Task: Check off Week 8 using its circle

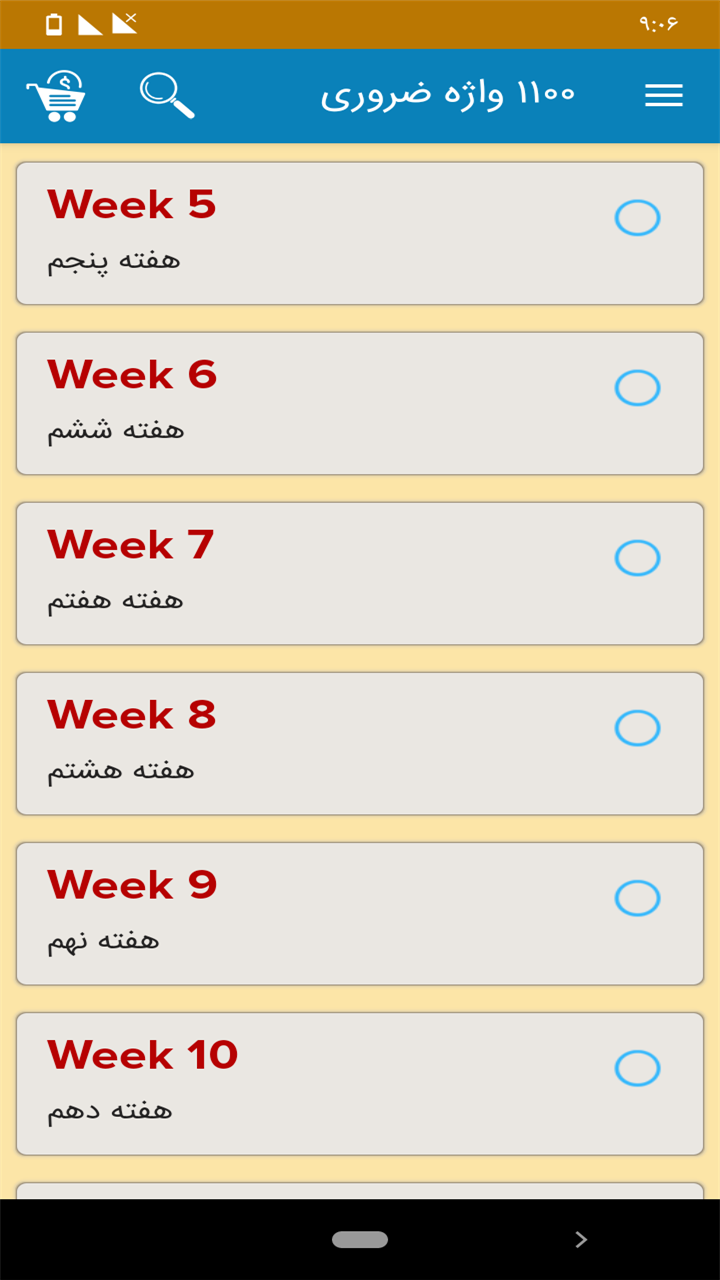Action: click(637, 728)
